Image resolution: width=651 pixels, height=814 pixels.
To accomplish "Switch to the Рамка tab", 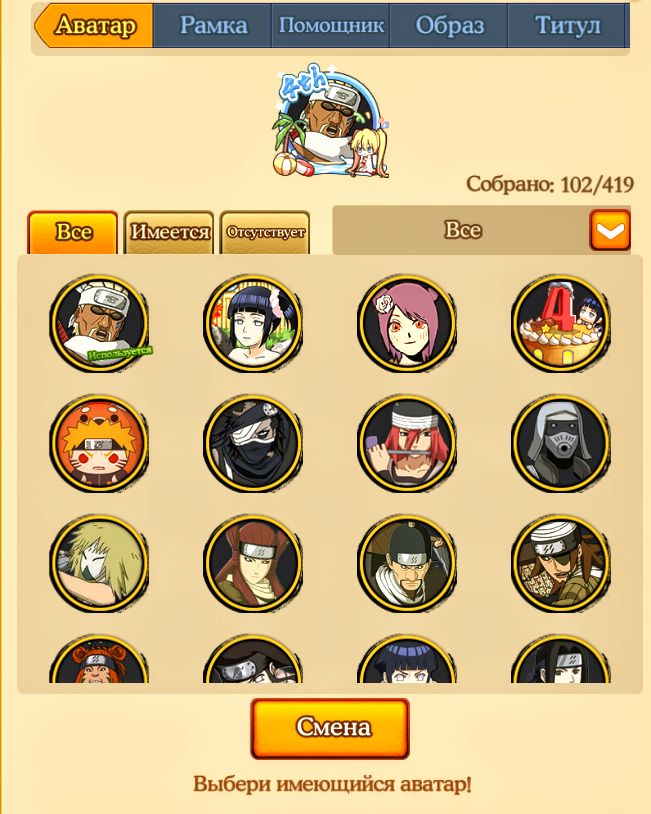I will click(x=213, y=25).
